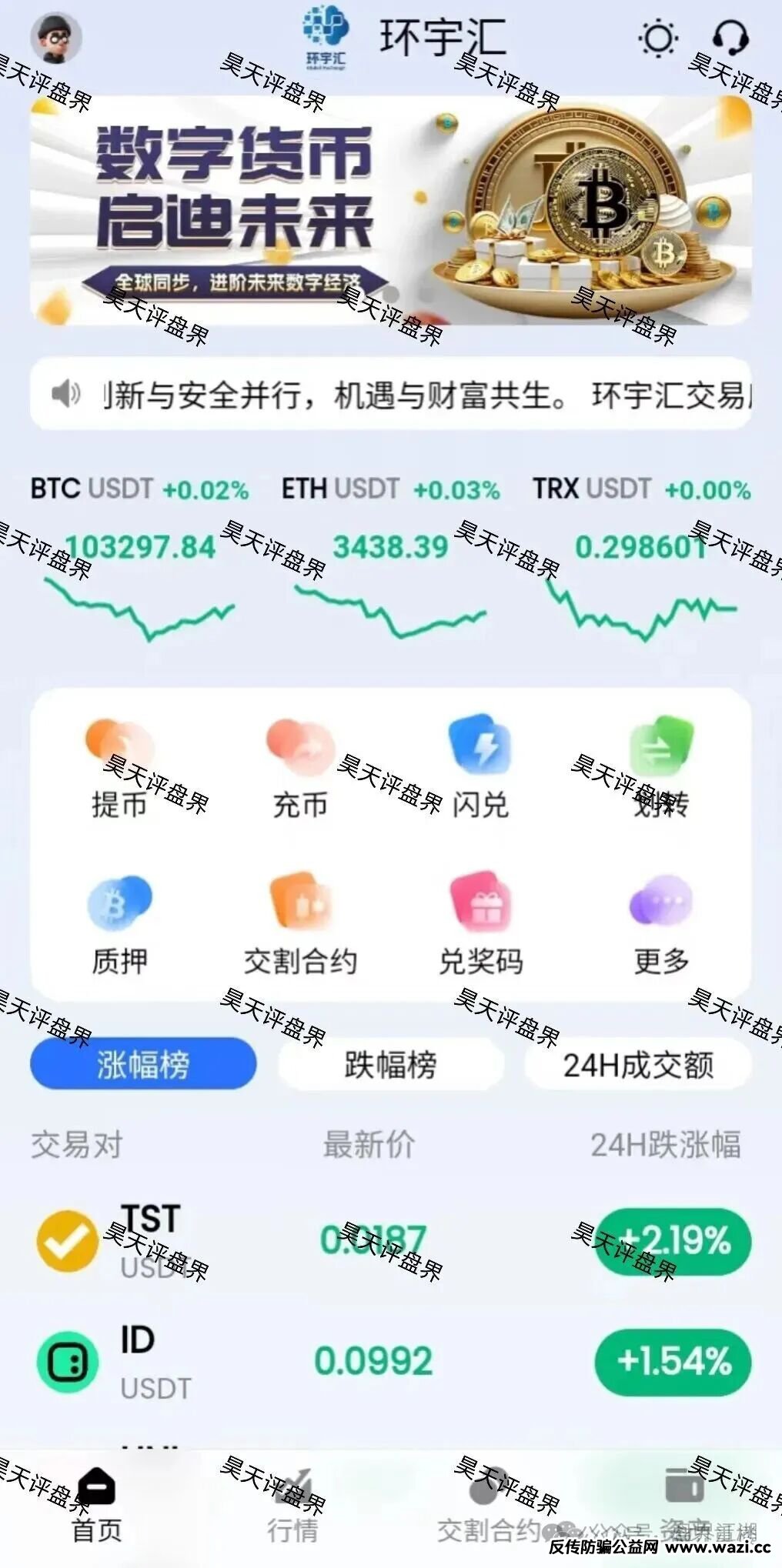Switch to the 跌幅榜 tab
This screenshot has width=782, height=1568.
[390, 1065]
